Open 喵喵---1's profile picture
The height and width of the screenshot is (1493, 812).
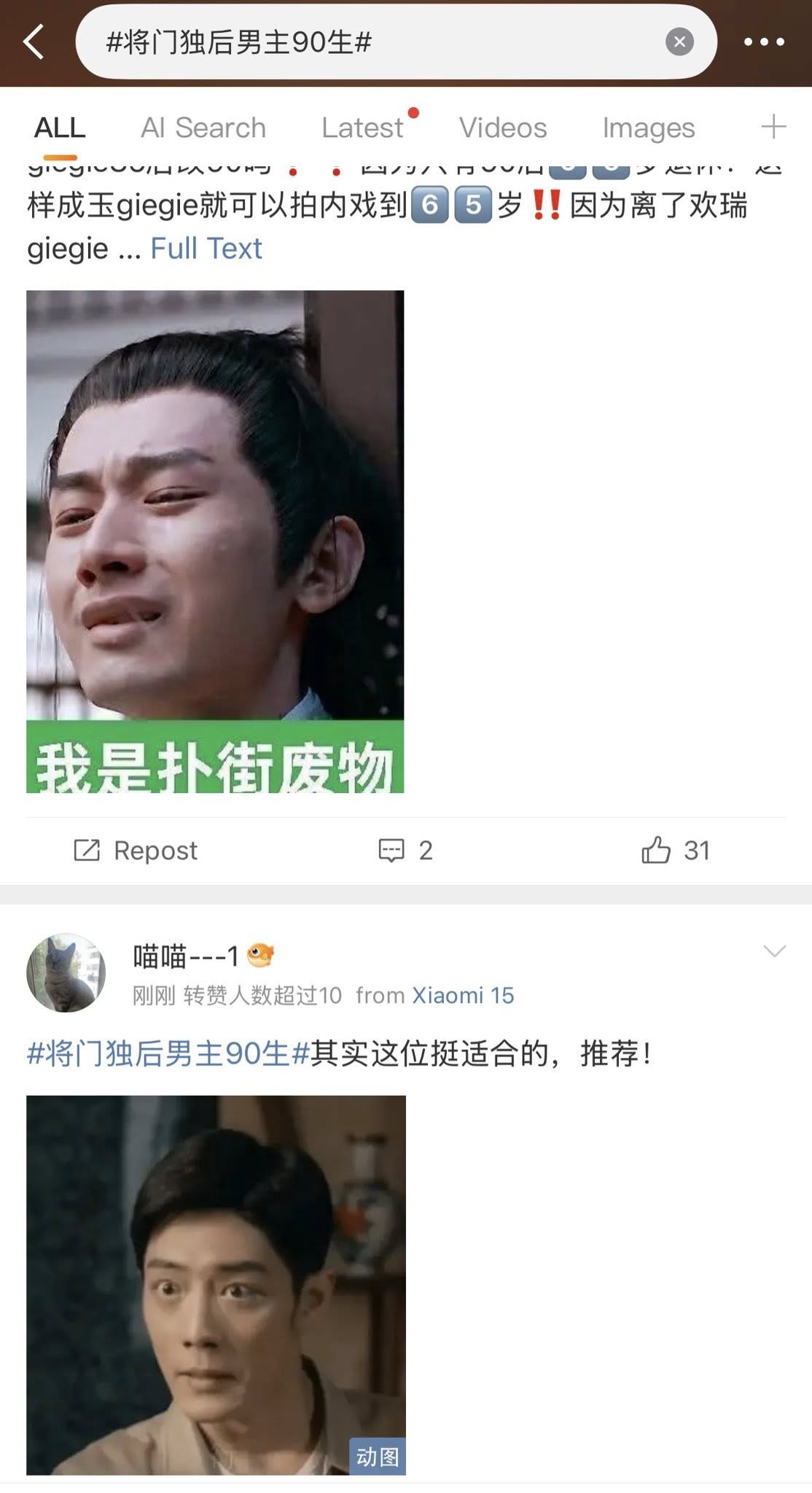click(x=66, y=972)
